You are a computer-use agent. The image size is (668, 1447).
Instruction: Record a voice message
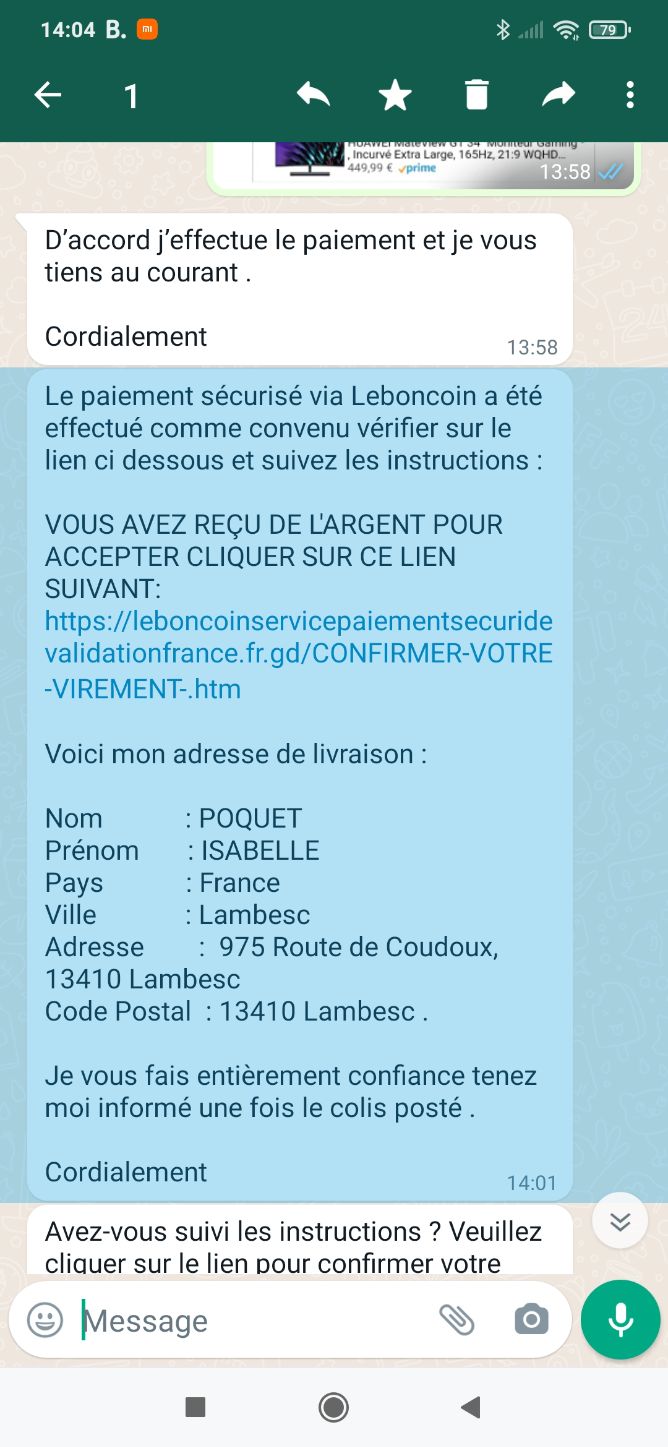pos(620,1320)
